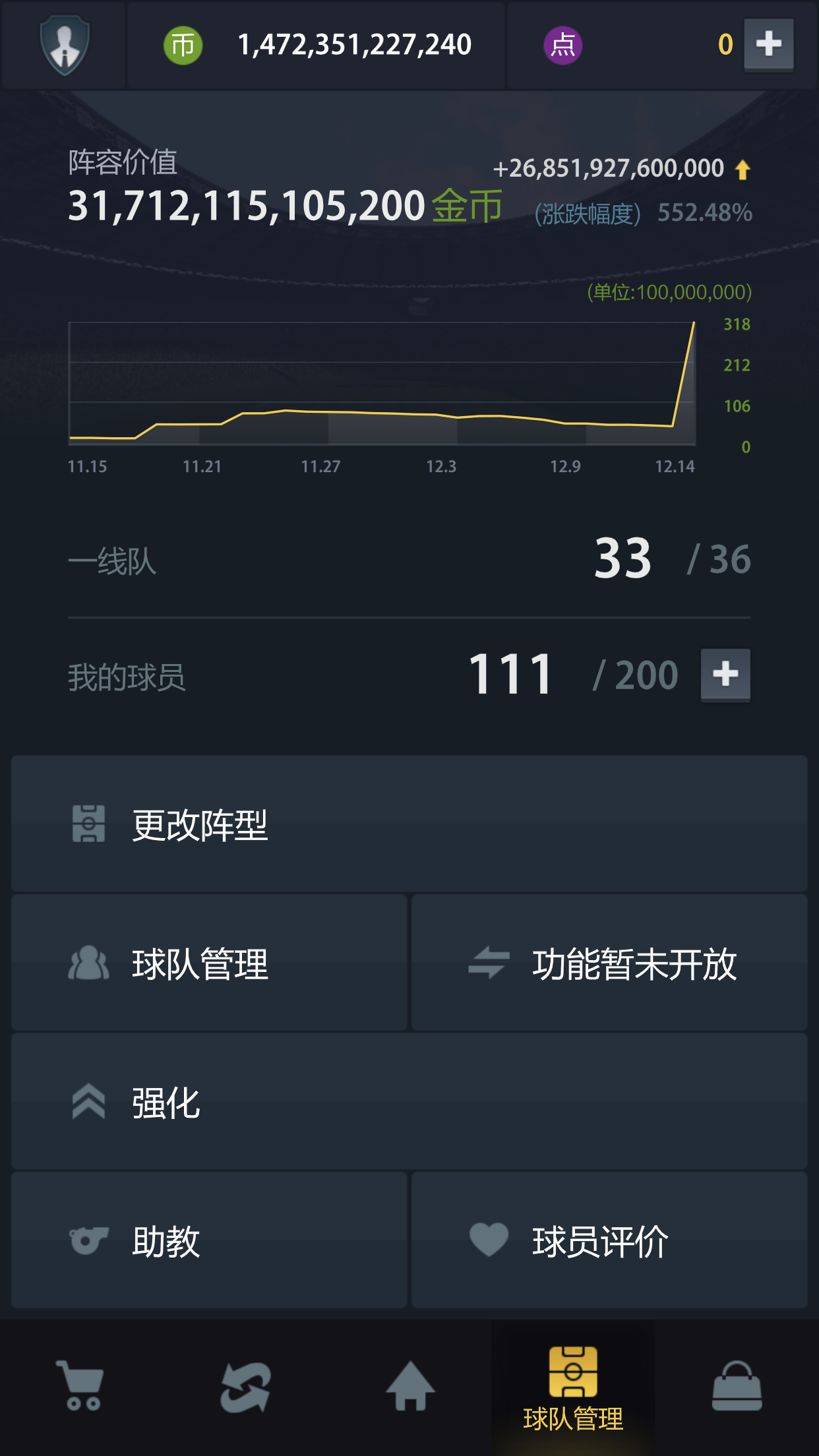Switch to the shop cart tab
This screenshot has height=1456, width=819.
[x=81, y=1385]
